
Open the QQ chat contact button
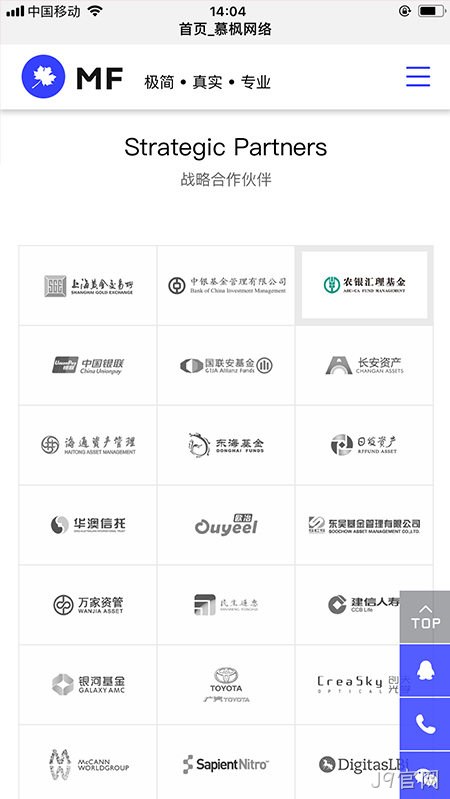point(425,670)
